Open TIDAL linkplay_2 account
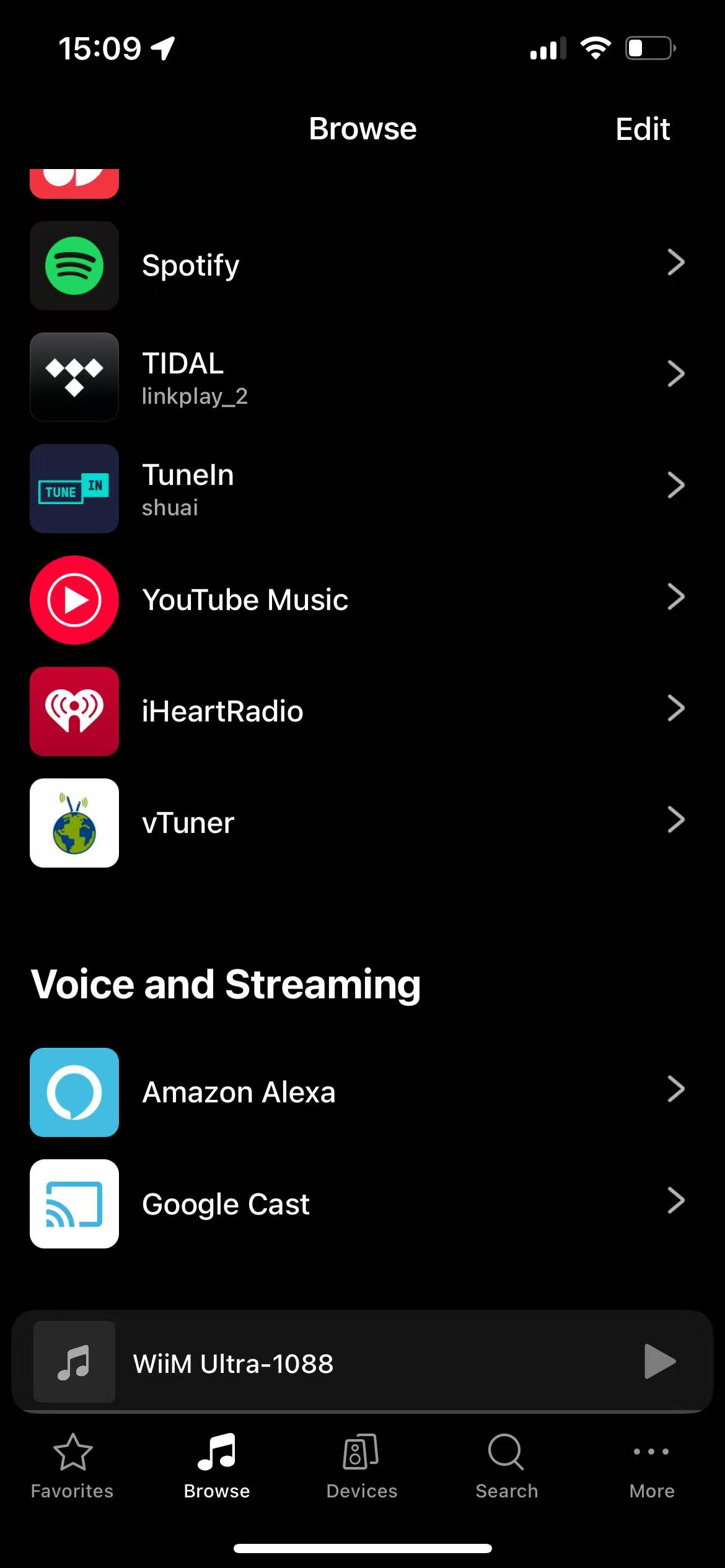 click(362, 377)
